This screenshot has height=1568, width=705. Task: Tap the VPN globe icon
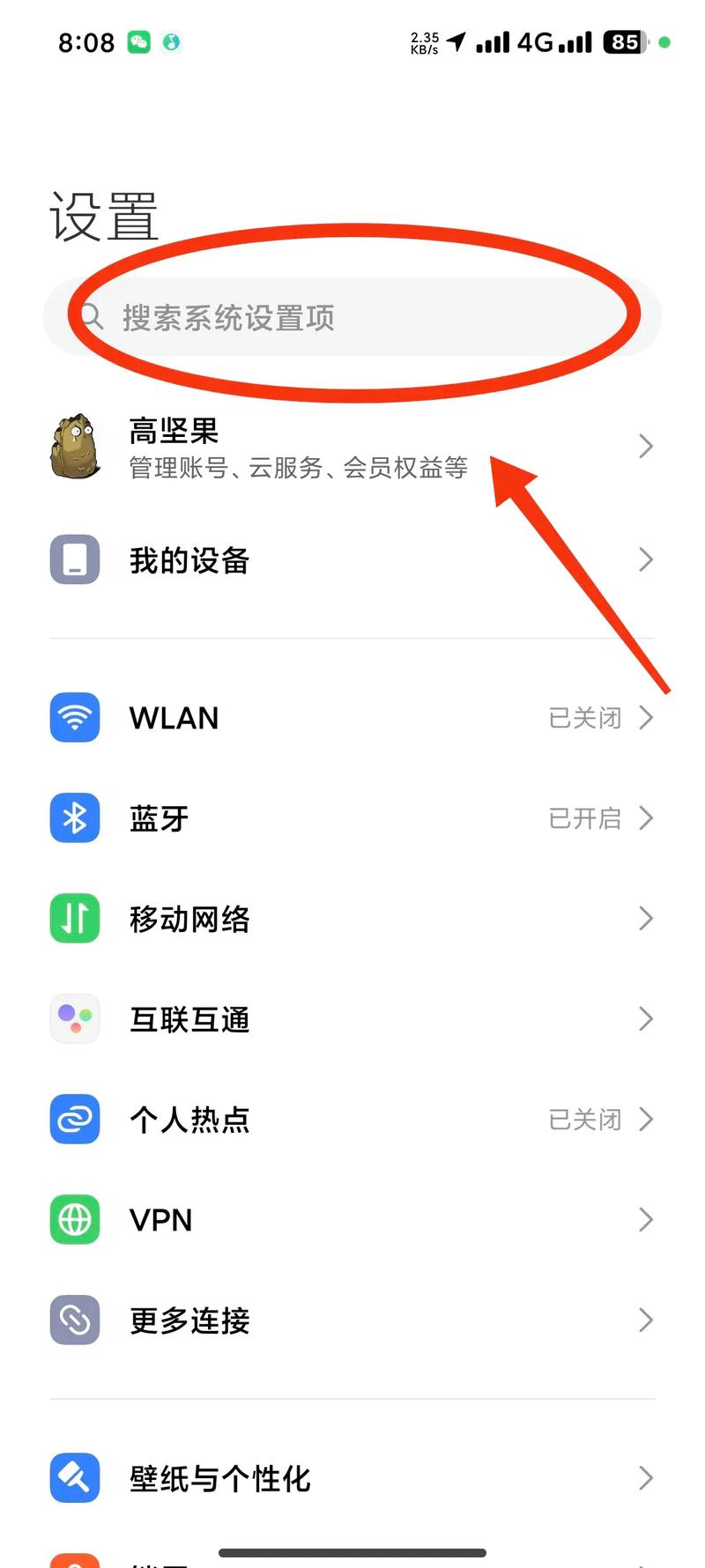coord(74,1220)
